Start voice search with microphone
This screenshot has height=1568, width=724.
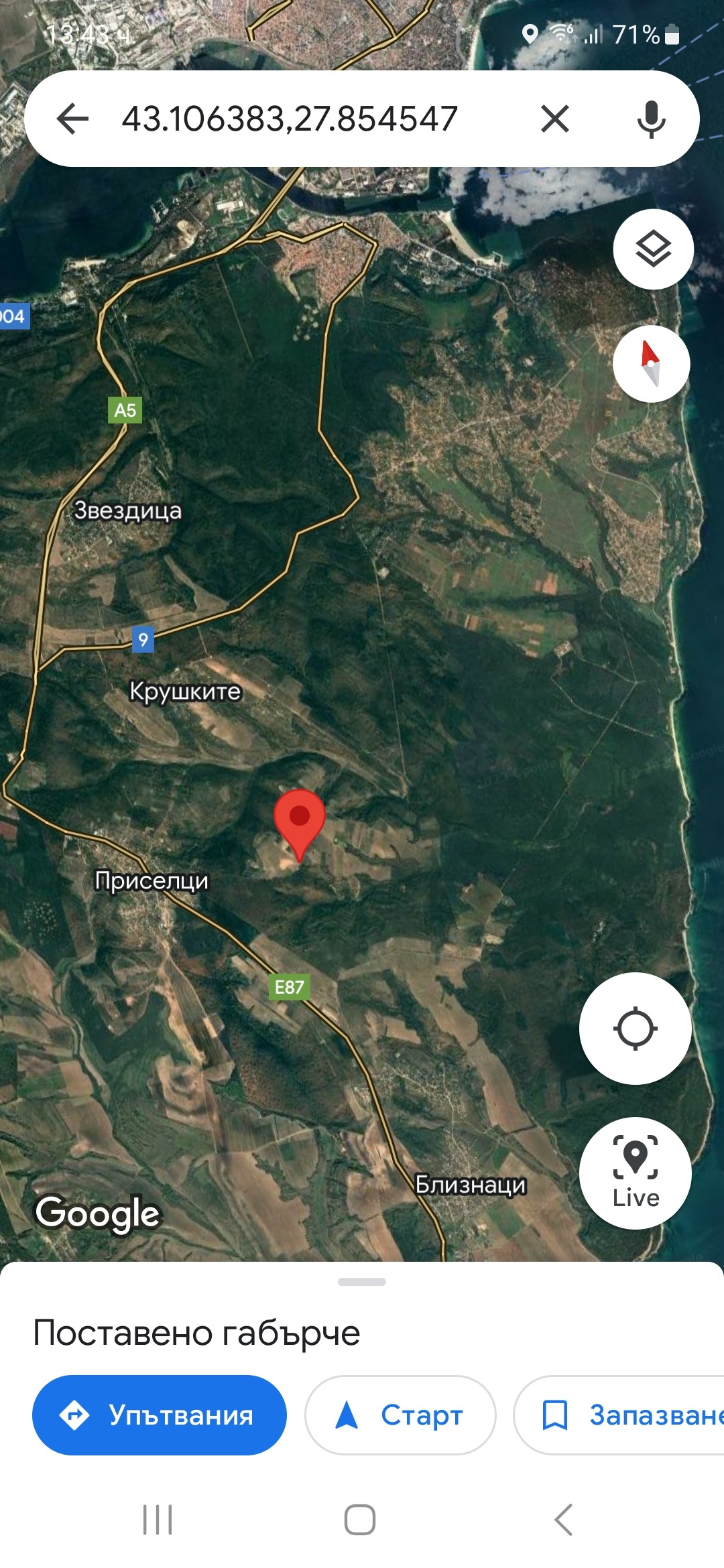click(x=651, y=119)
